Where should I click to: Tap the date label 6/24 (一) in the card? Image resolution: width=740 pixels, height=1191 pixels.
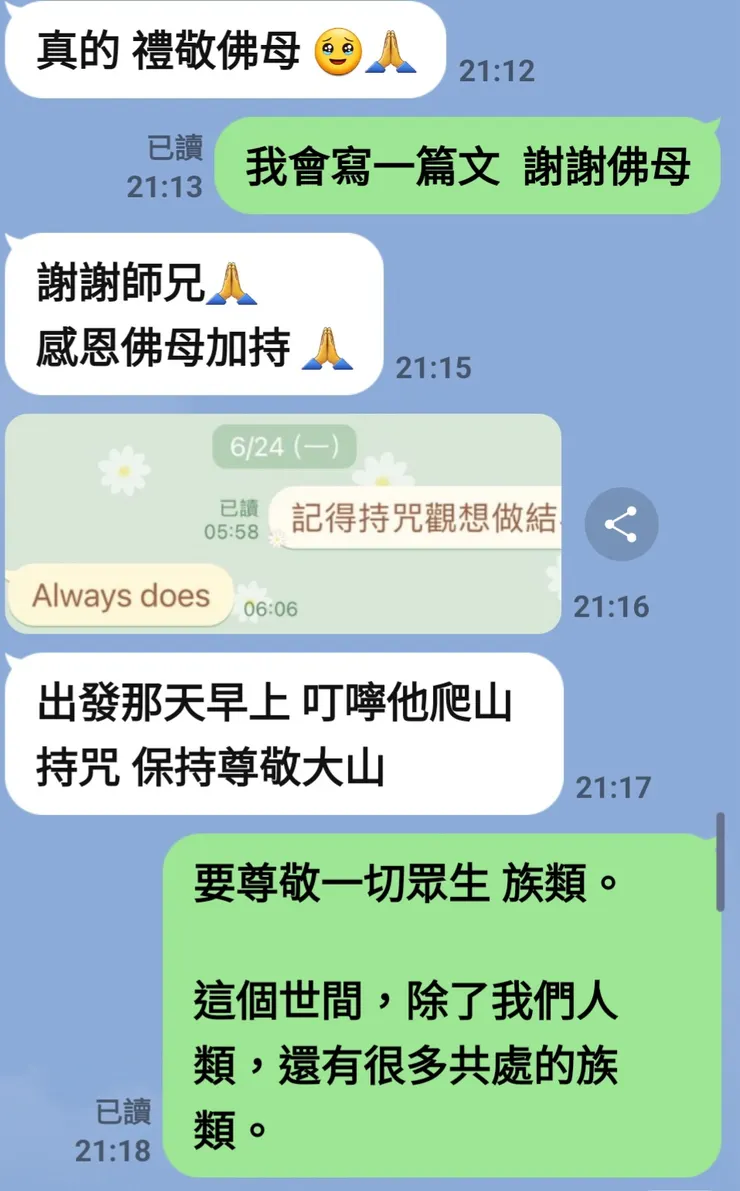286,447
